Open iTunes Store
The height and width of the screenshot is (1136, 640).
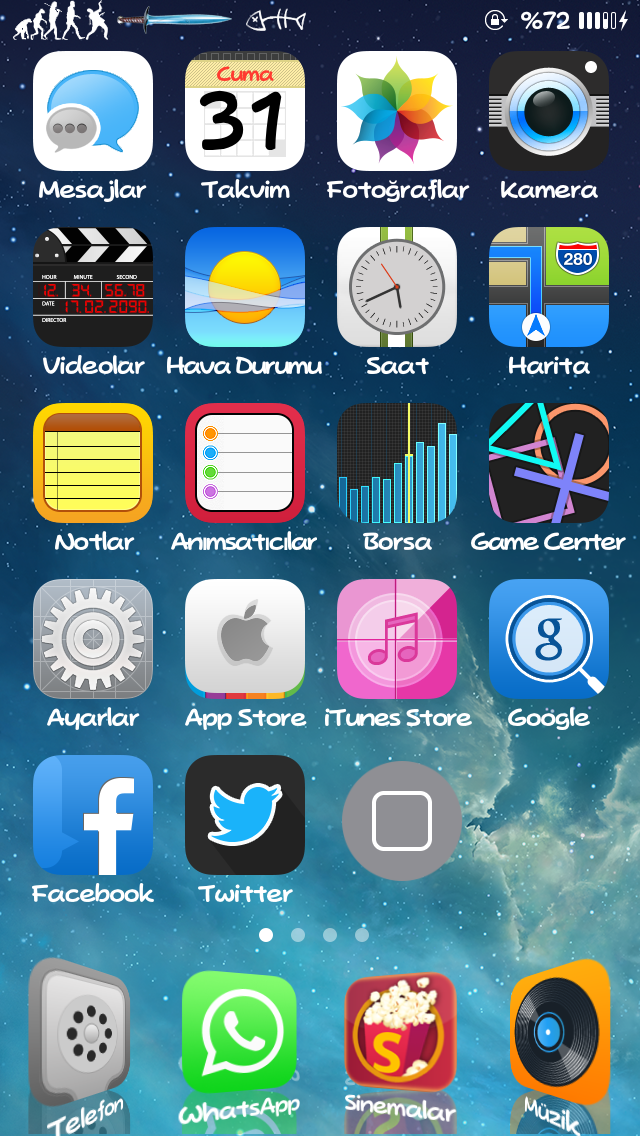click(397, 639)
